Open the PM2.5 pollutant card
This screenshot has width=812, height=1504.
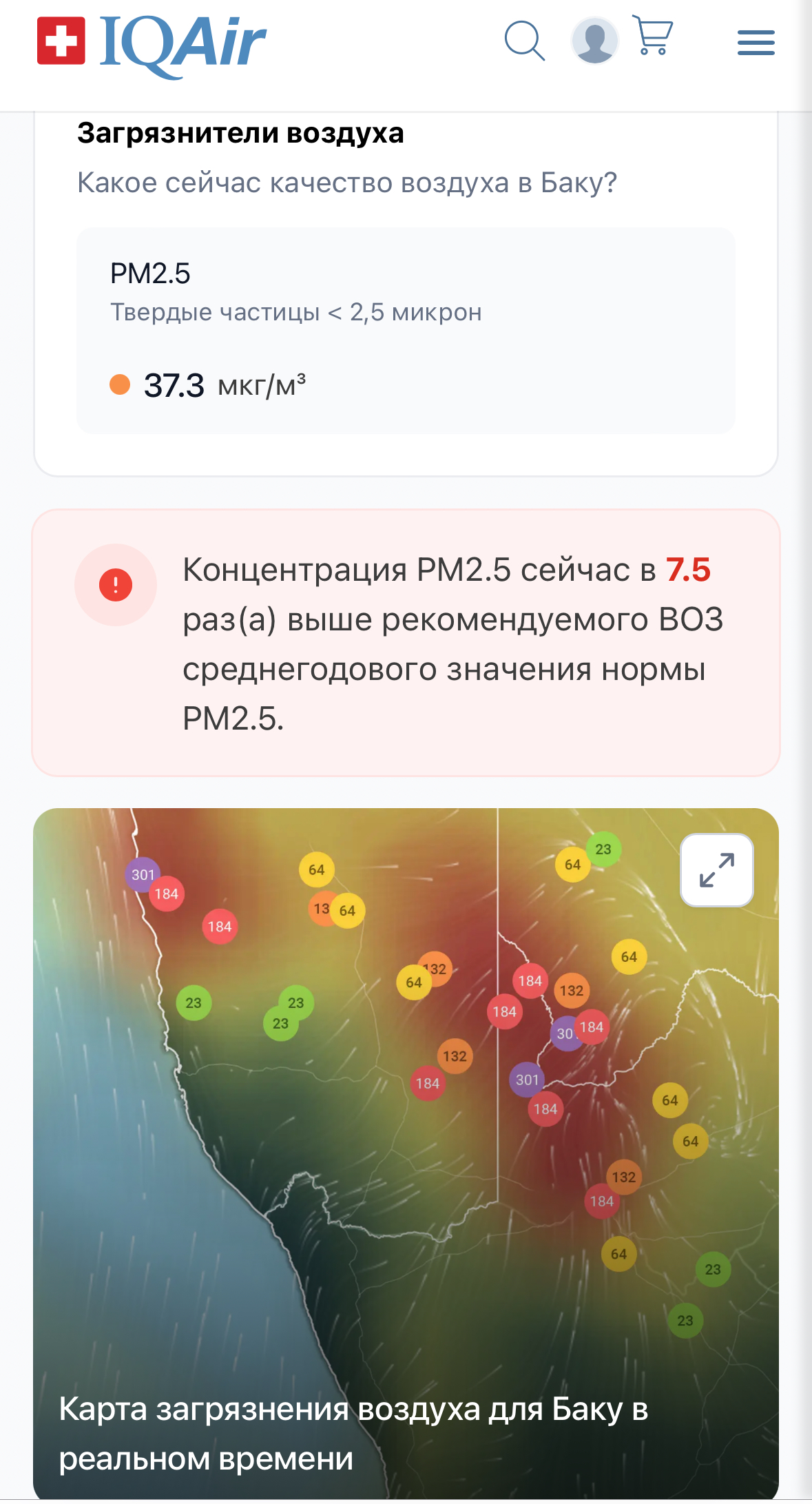pyautogui.click(x=406, y=330)
